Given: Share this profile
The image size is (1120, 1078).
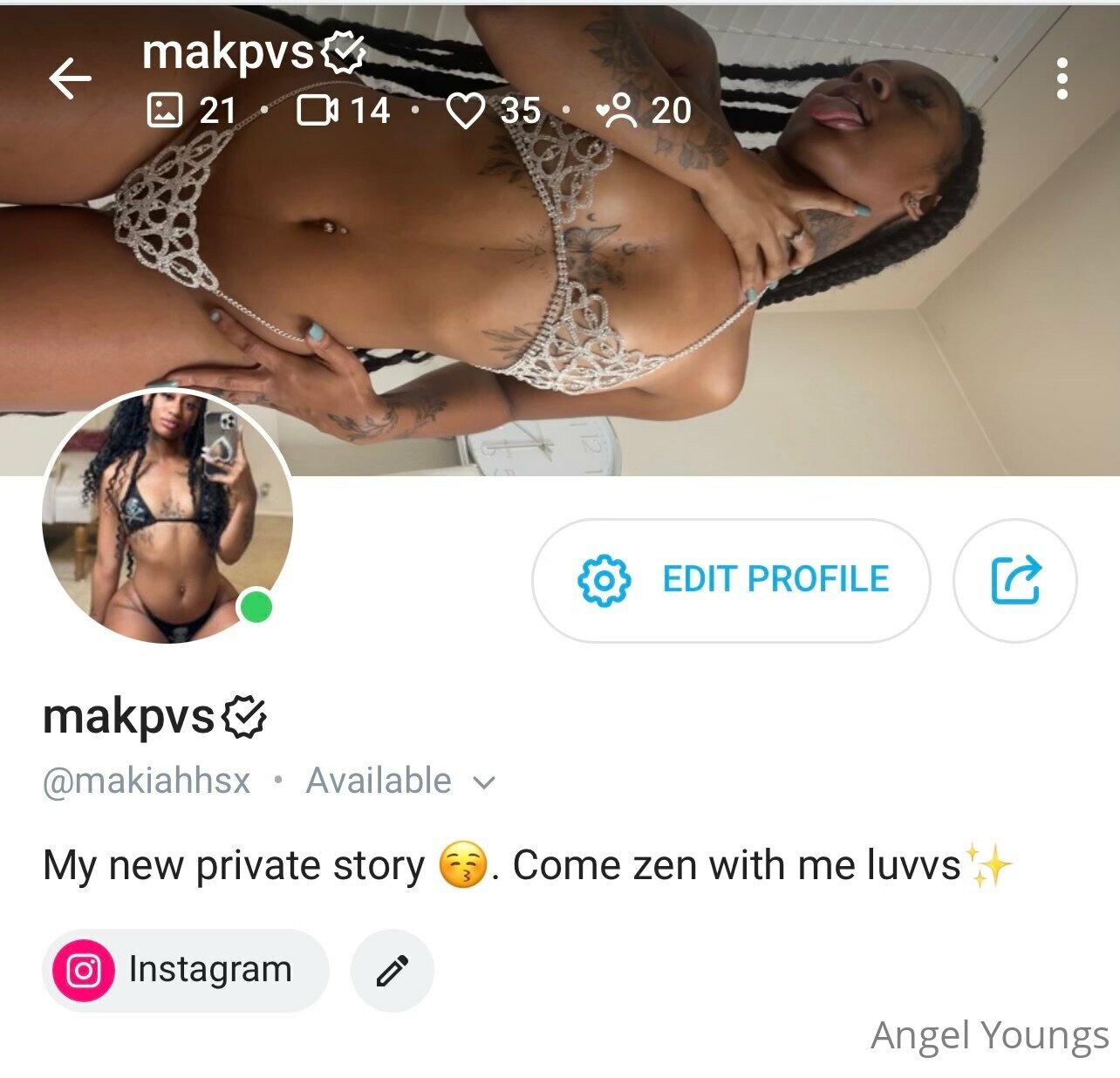Looking at the screenshot, I should [1015, 580].
